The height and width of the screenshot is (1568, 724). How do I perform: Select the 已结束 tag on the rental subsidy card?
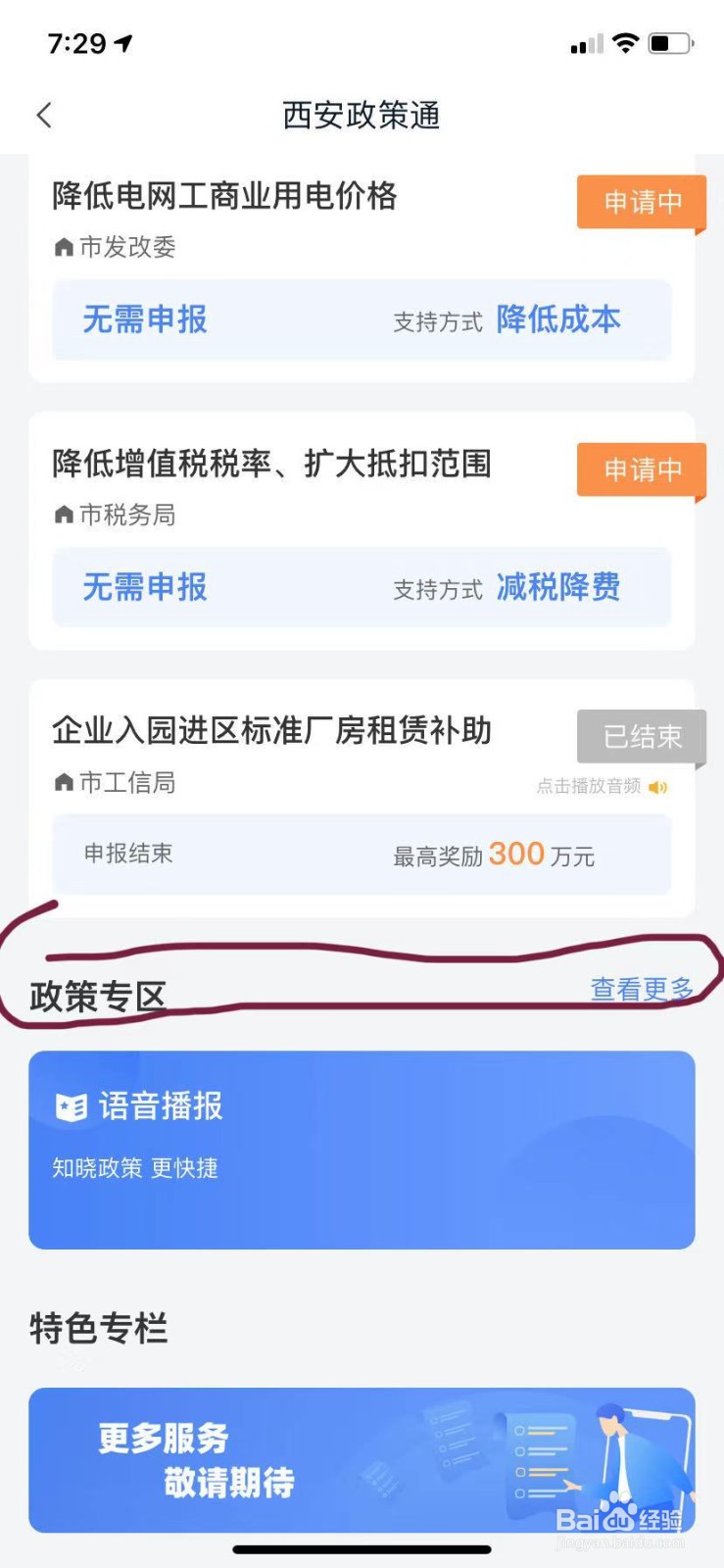pos(640,737)
